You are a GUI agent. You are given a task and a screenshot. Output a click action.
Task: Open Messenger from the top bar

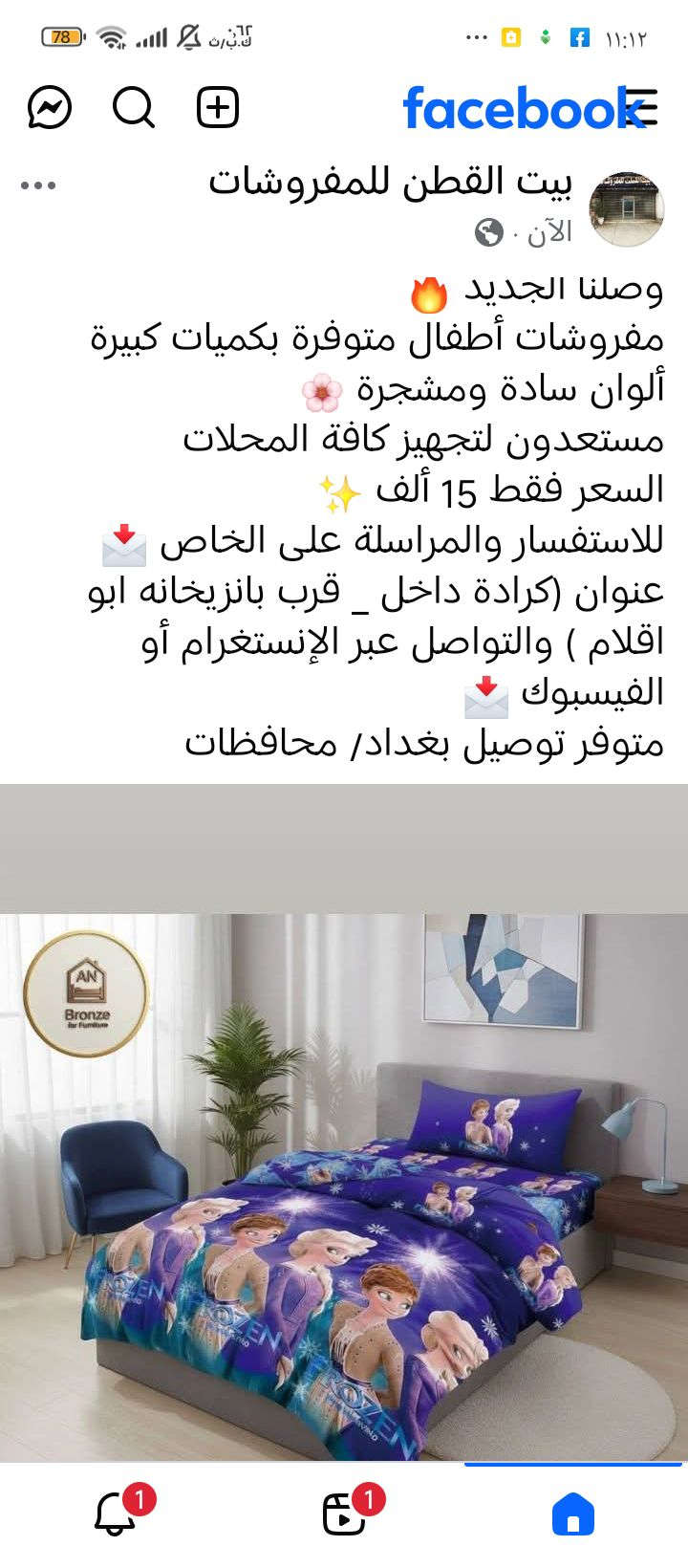(x=50, y=107)
